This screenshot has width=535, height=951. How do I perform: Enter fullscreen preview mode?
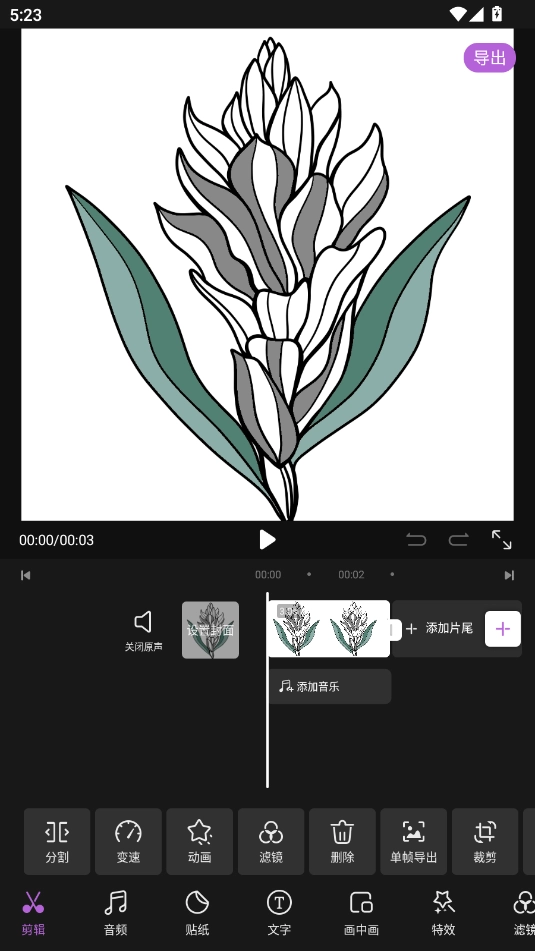502,539
